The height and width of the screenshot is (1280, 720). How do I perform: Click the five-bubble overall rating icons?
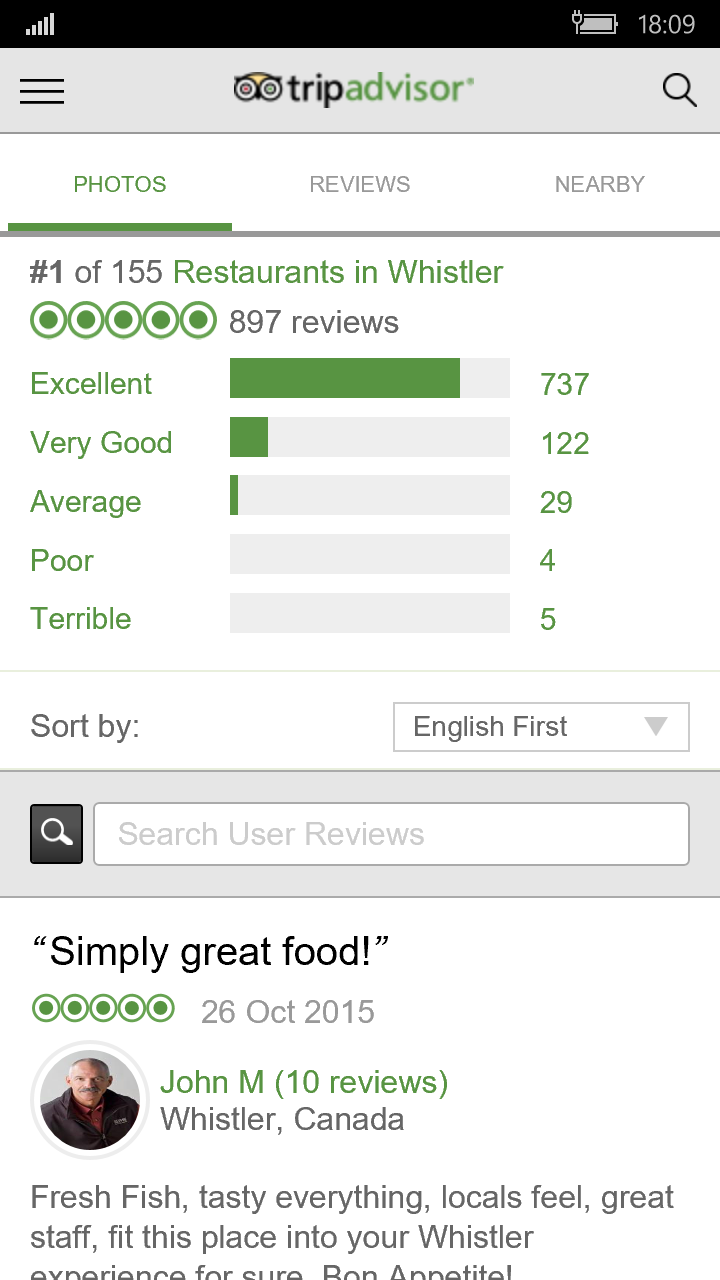coord(123,321)
